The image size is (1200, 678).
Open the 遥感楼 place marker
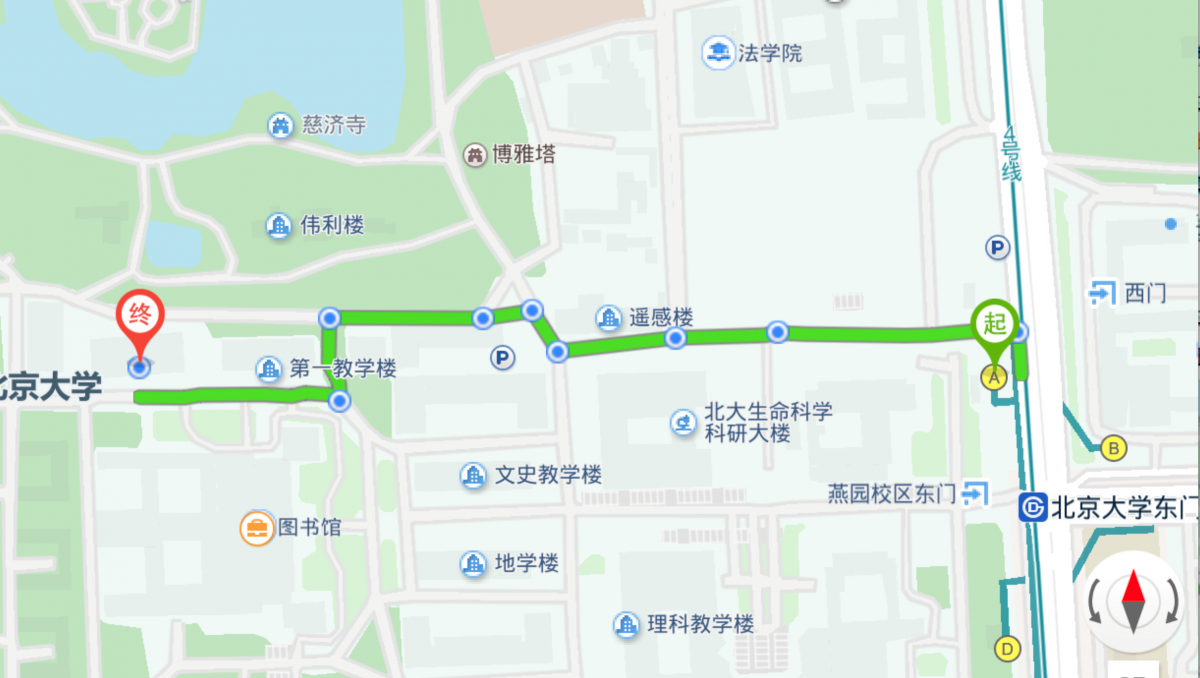[608, 318]
